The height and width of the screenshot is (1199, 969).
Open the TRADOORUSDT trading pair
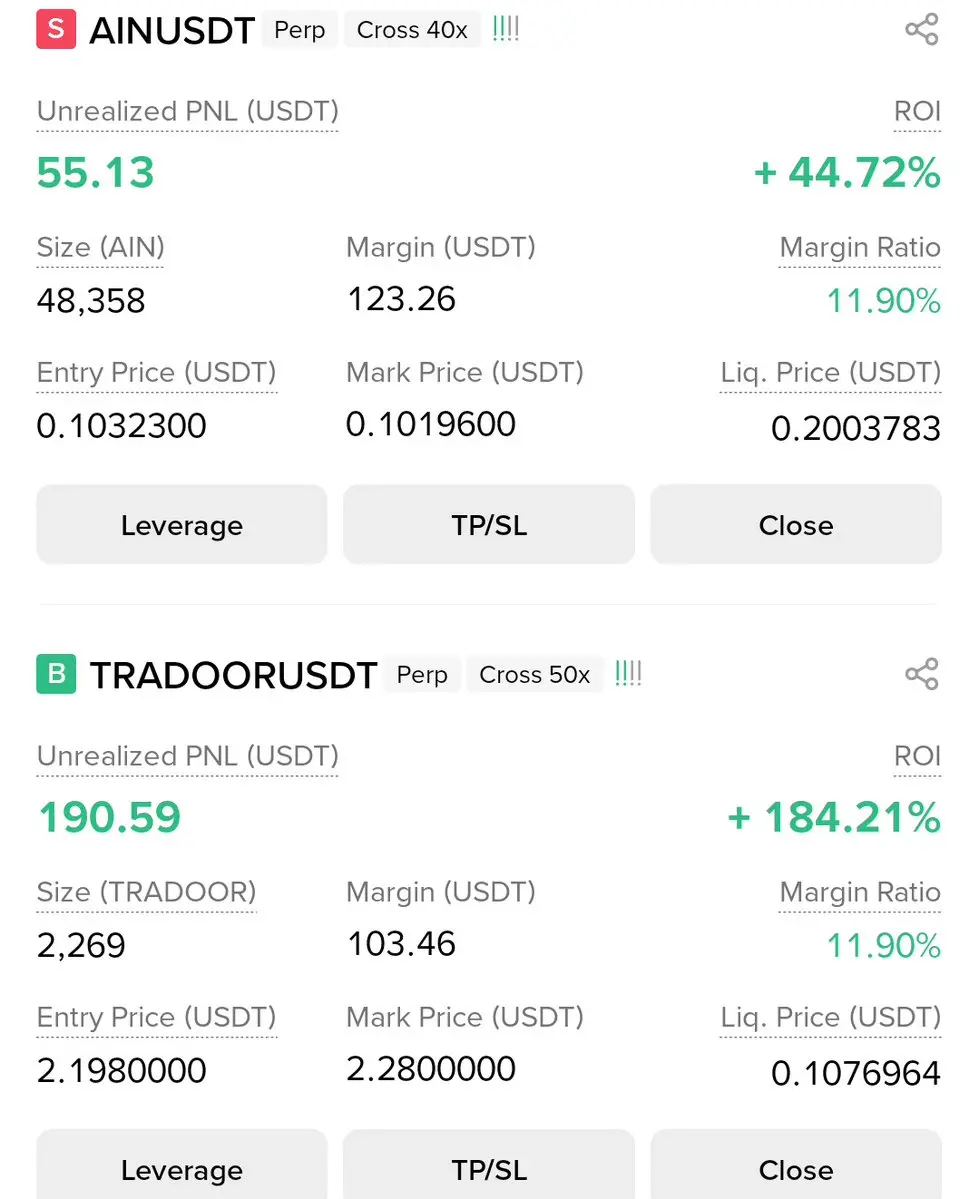pos(233,675)
